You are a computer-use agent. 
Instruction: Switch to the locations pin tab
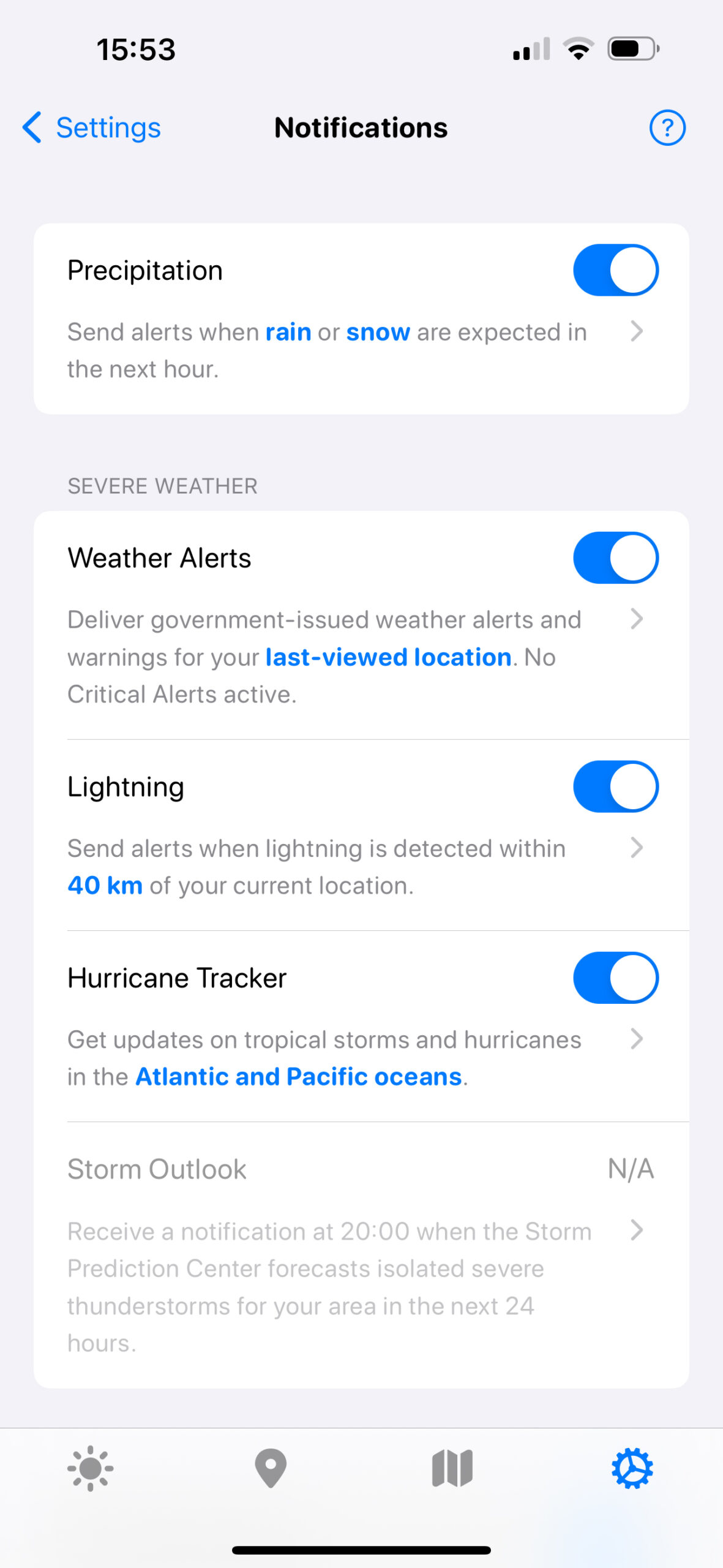click(x=271, y=1468)
